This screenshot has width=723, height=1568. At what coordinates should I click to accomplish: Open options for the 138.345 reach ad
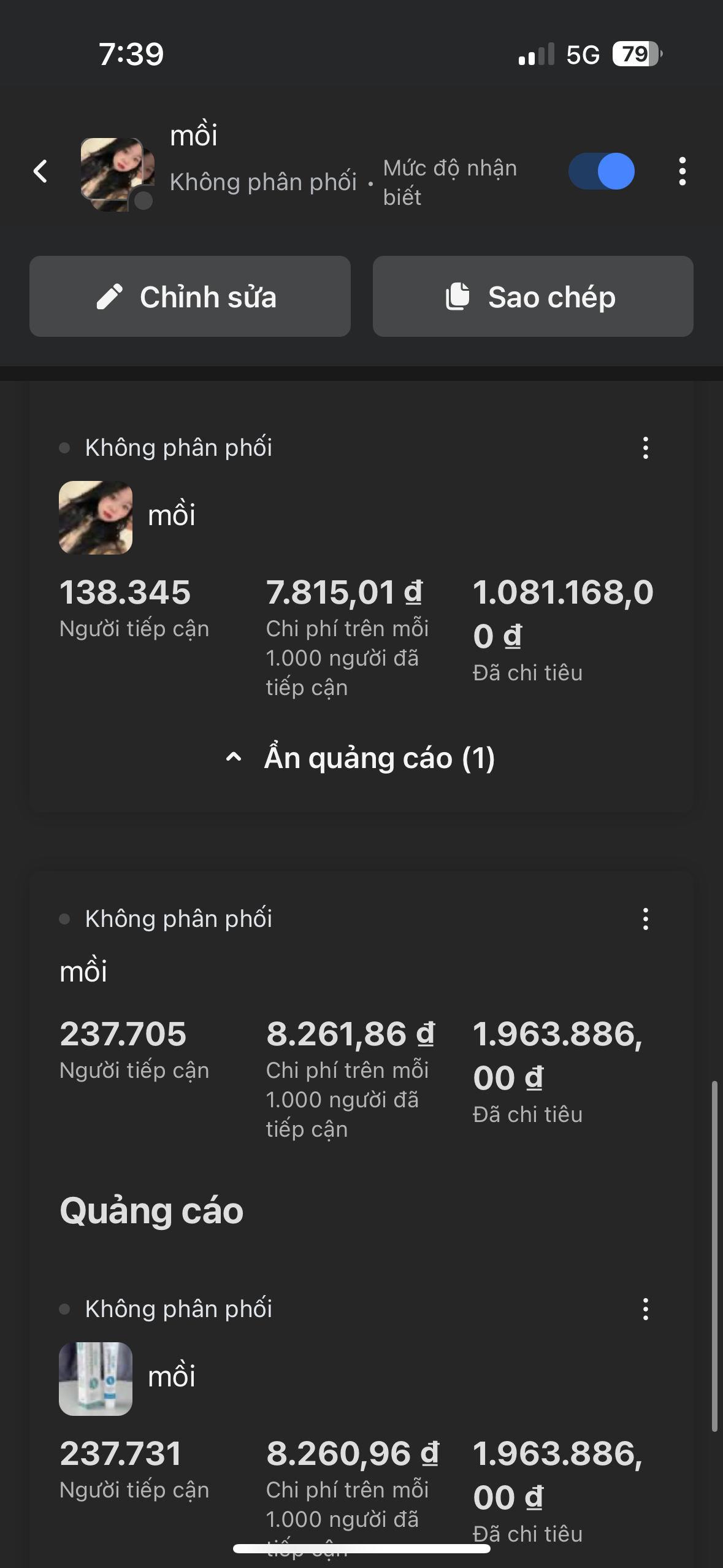click(645, 448)
